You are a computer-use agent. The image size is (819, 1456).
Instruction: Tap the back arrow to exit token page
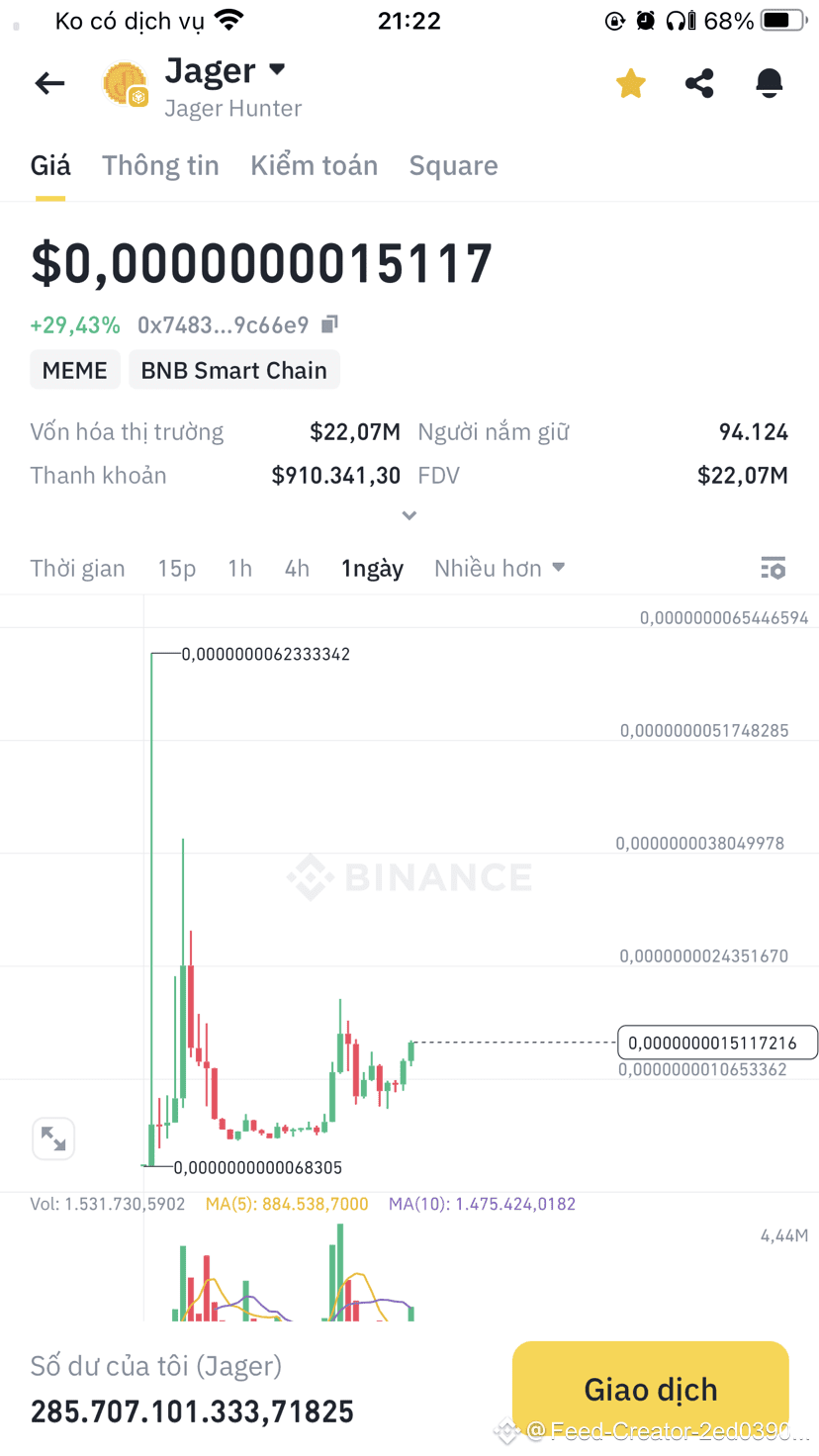click(49, 83)
